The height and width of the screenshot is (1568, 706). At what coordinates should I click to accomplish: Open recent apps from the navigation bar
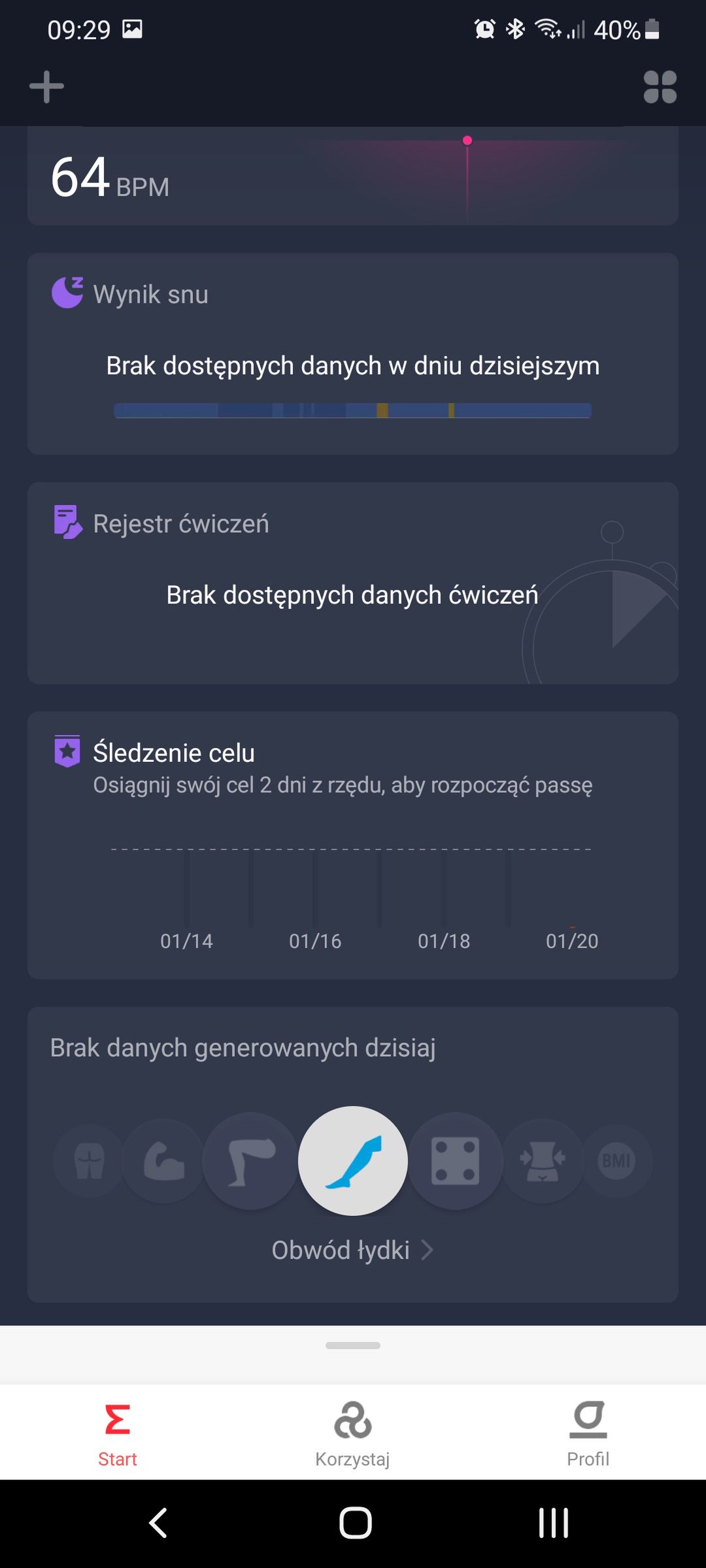pyautogui.click(x=554, y=1524)
